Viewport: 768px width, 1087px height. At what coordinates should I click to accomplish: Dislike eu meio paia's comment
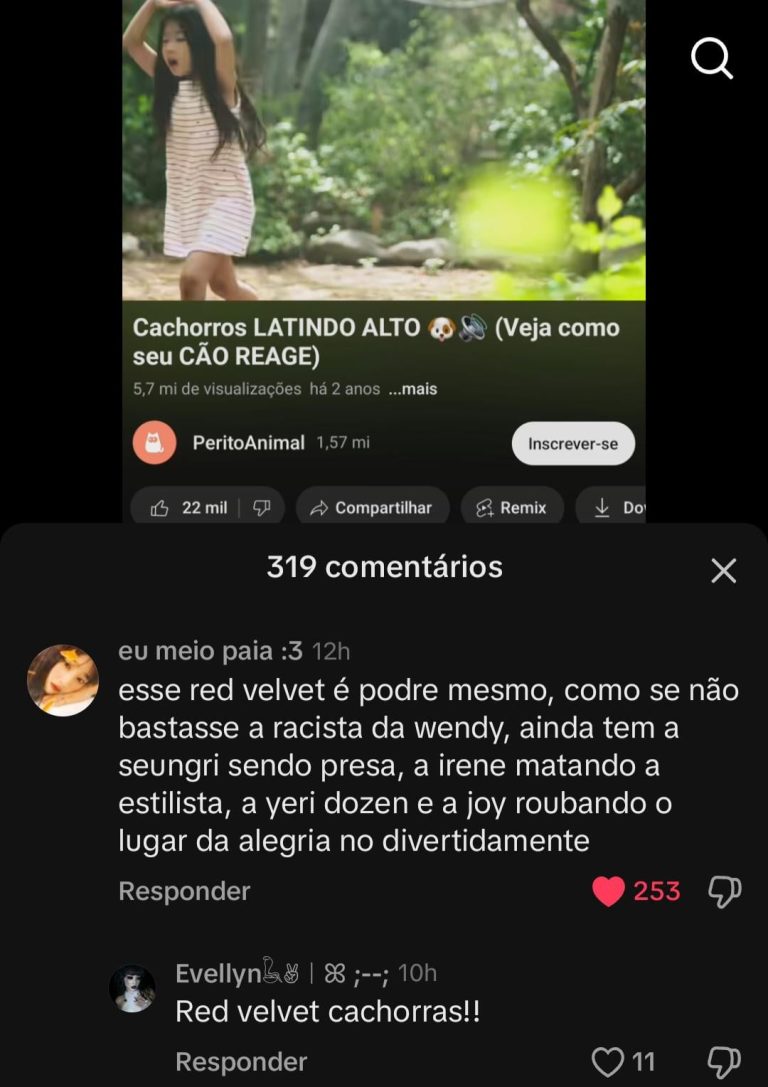pyautogui.click(x=723, y=891)
